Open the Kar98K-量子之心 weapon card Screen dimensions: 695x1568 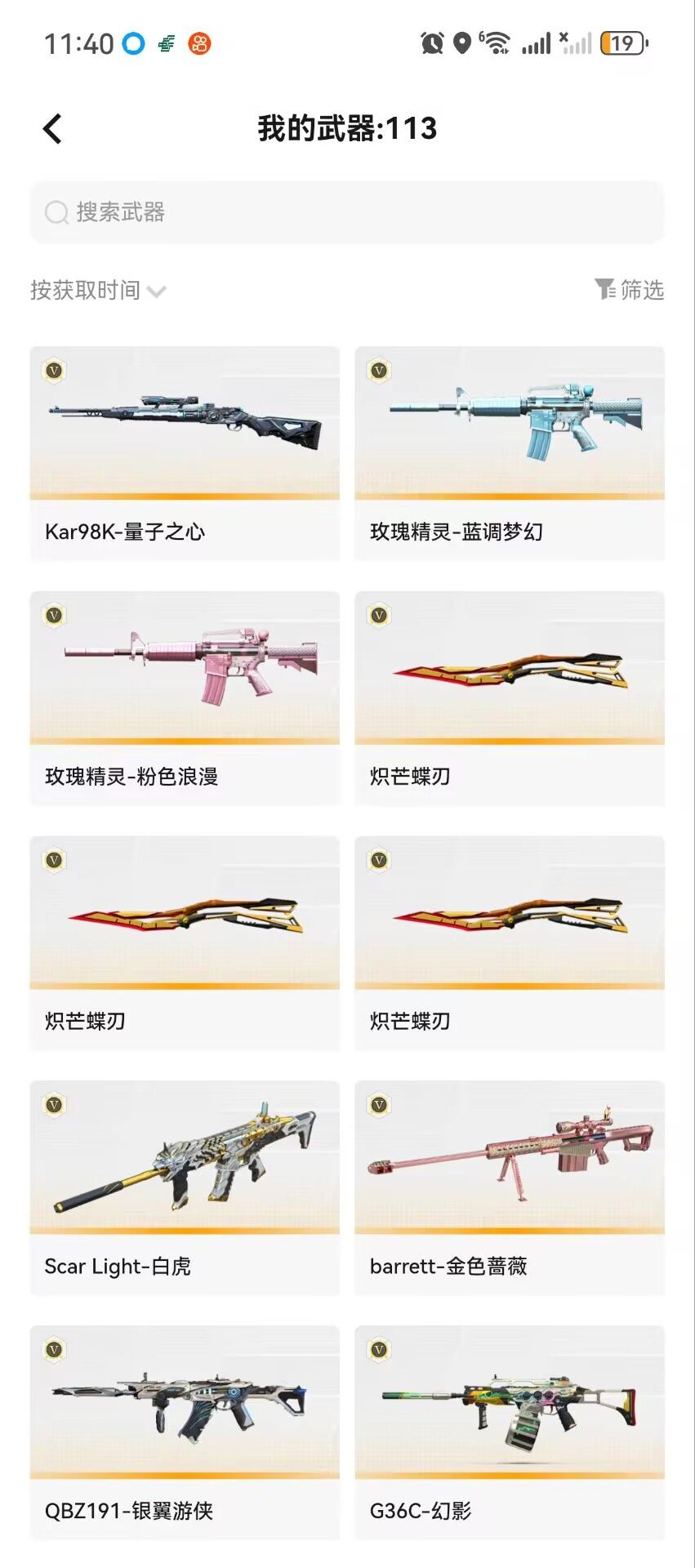185,453
